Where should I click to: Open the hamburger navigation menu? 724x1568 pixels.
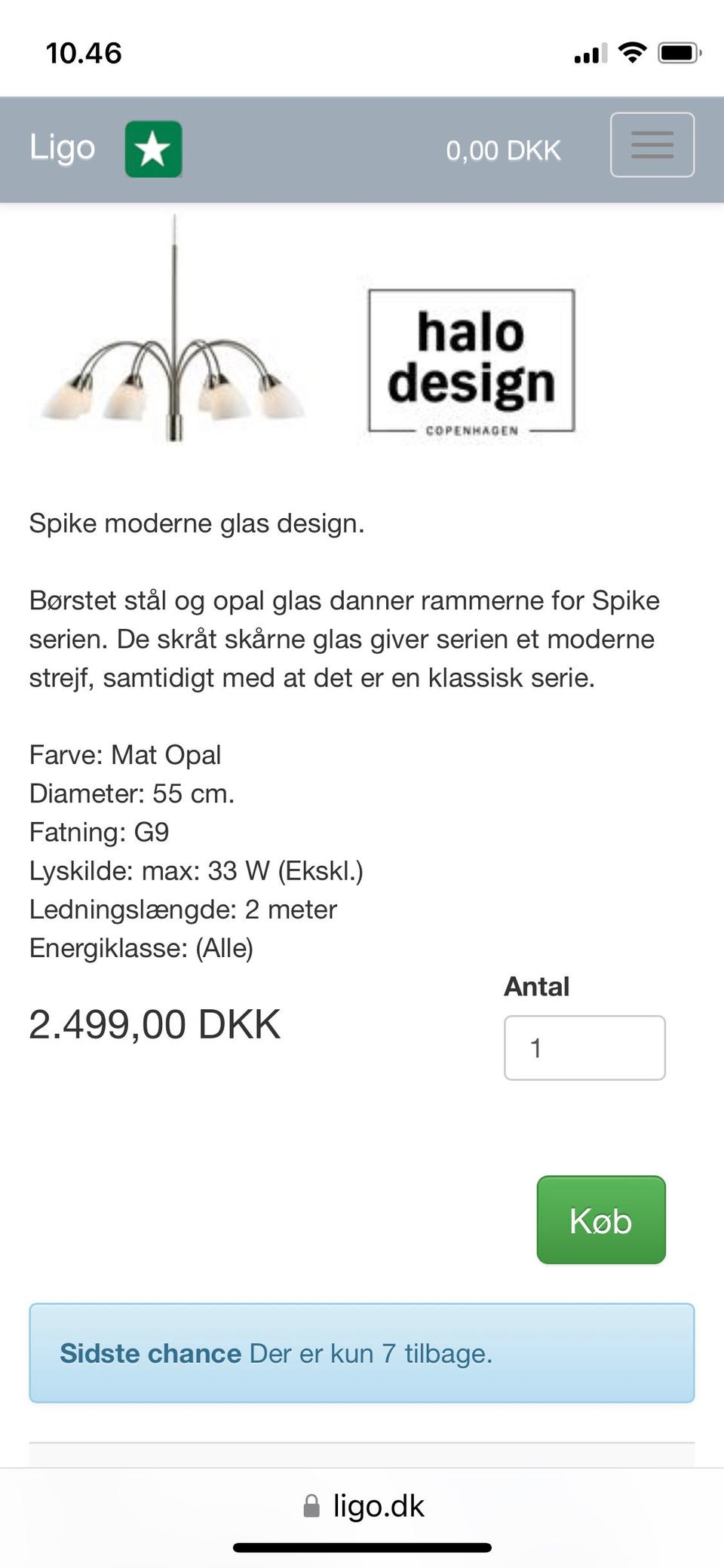tap(652, 145)
